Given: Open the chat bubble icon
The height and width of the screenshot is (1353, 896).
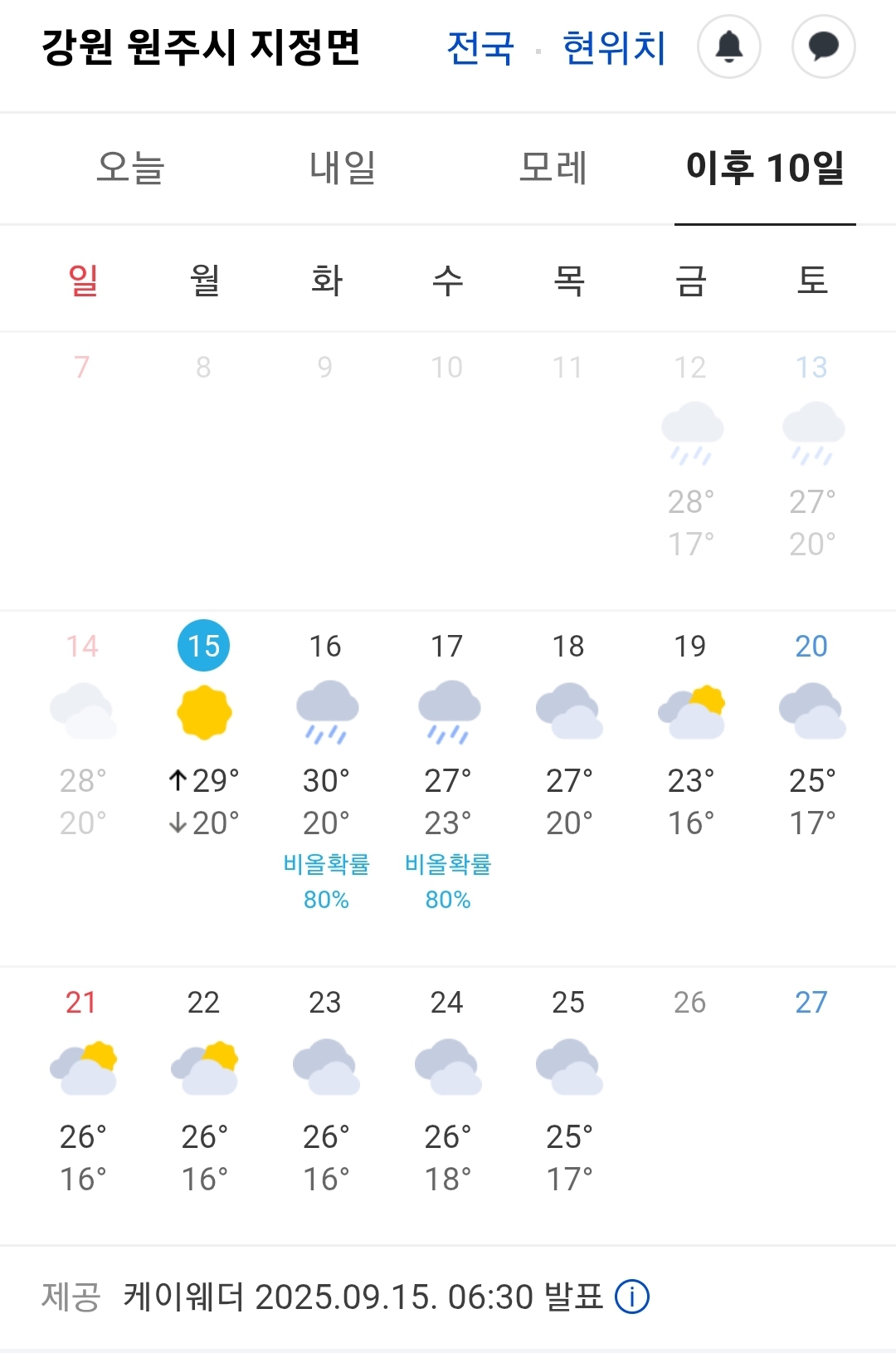Looking at the screenshot, I should point(823,47).
